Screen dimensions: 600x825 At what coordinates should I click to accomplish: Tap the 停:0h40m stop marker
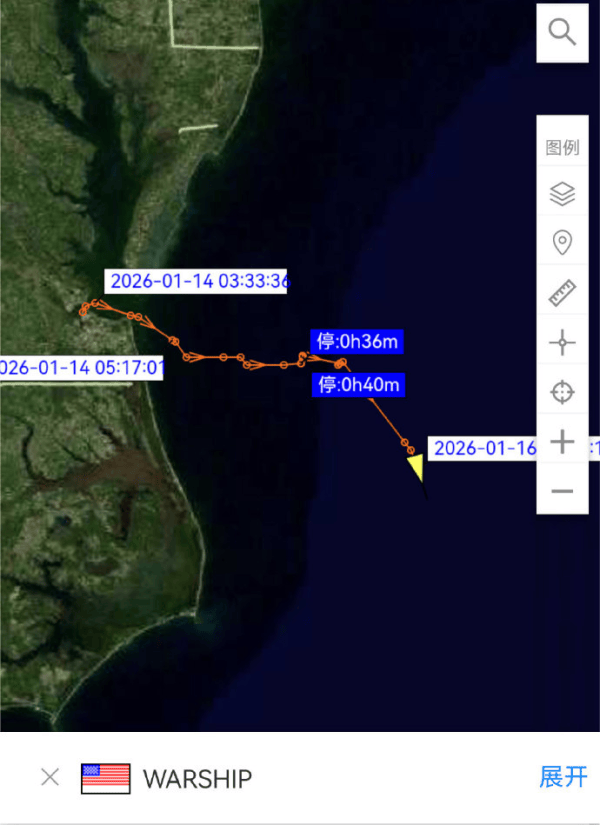click(x=358, y=384)
